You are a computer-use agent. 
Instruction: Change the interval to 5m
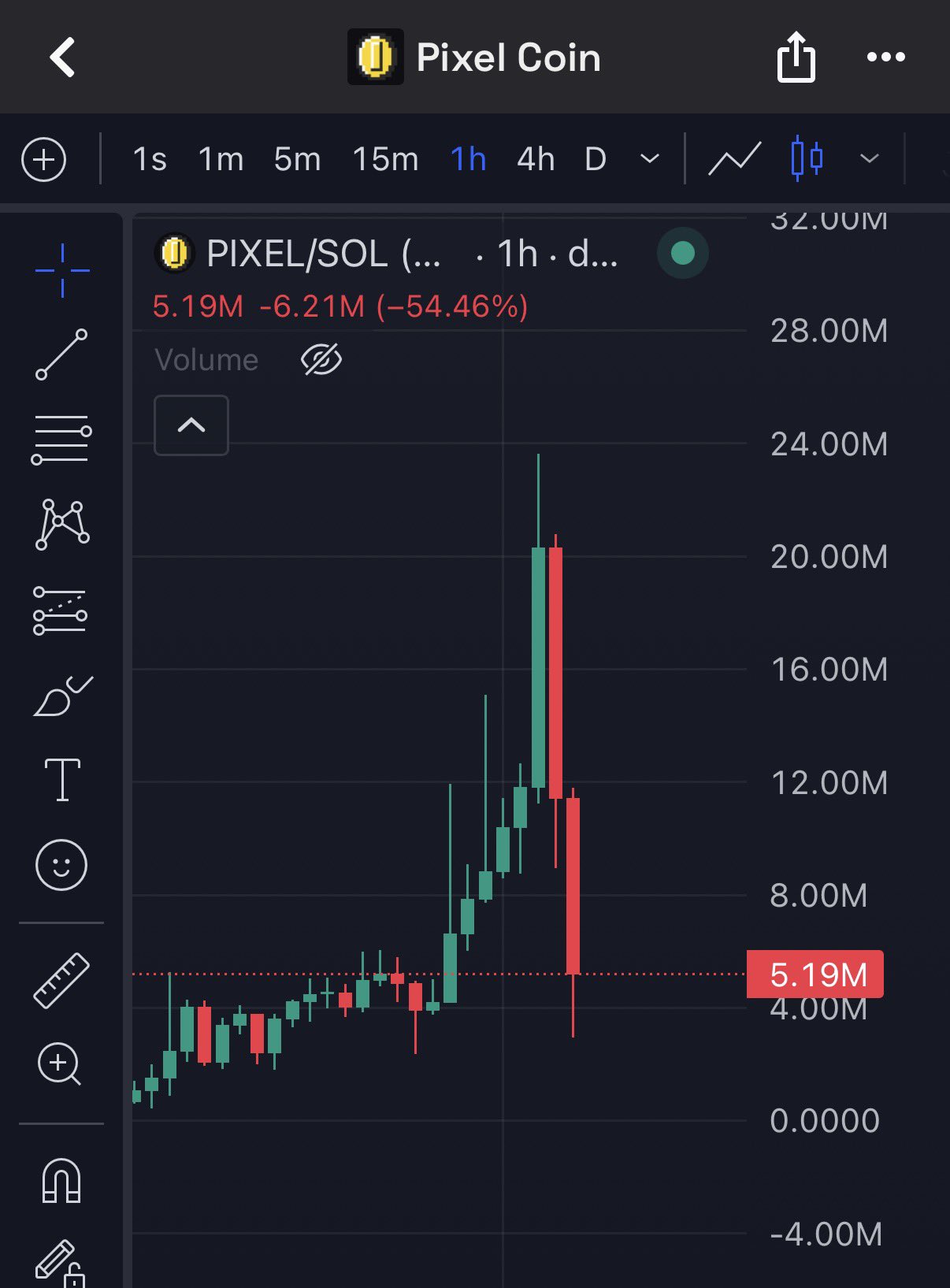(x=297, y=159)
